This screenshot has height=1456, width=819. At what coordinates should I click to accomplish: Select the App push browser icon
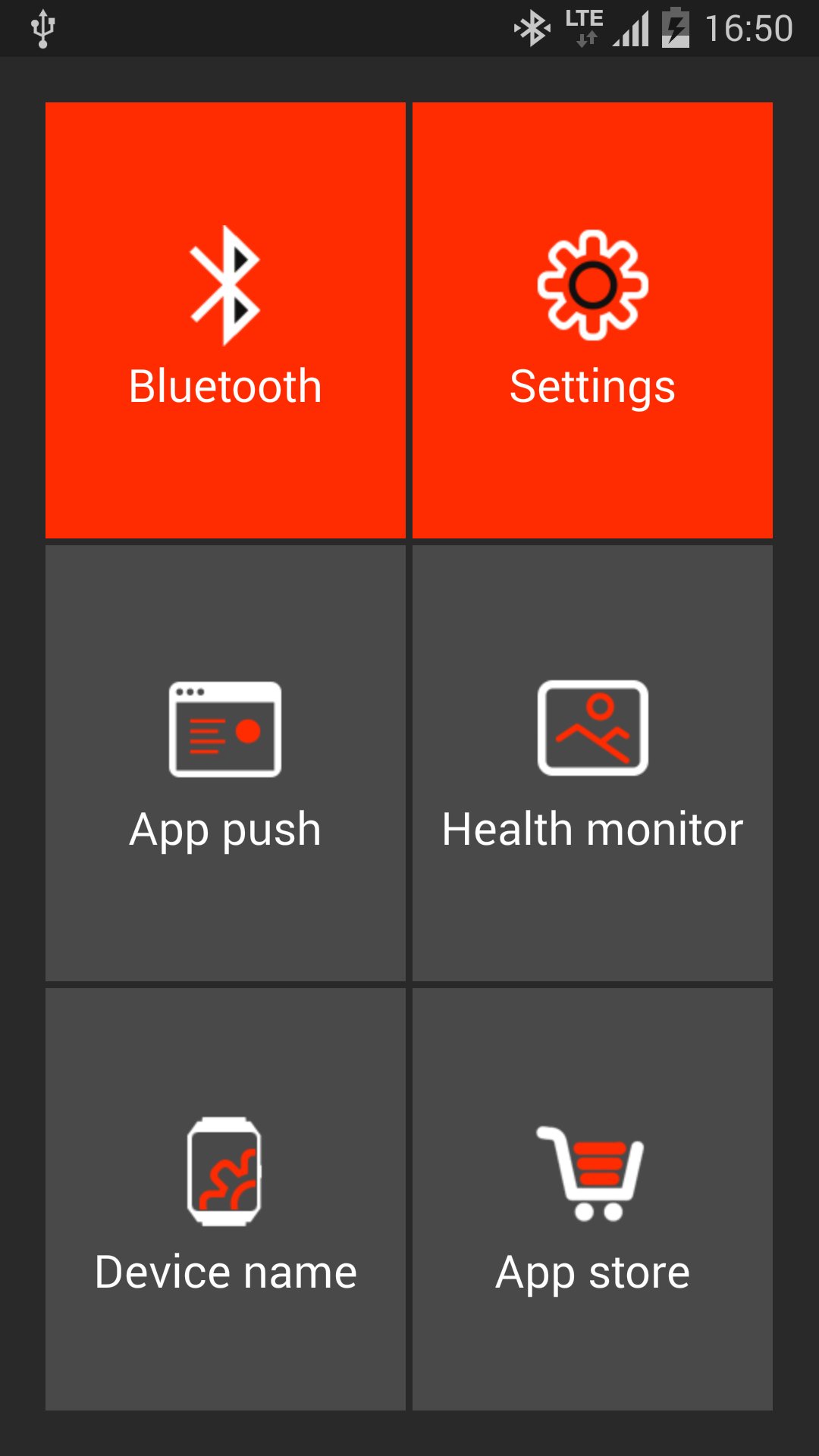[x=224, y=726]
